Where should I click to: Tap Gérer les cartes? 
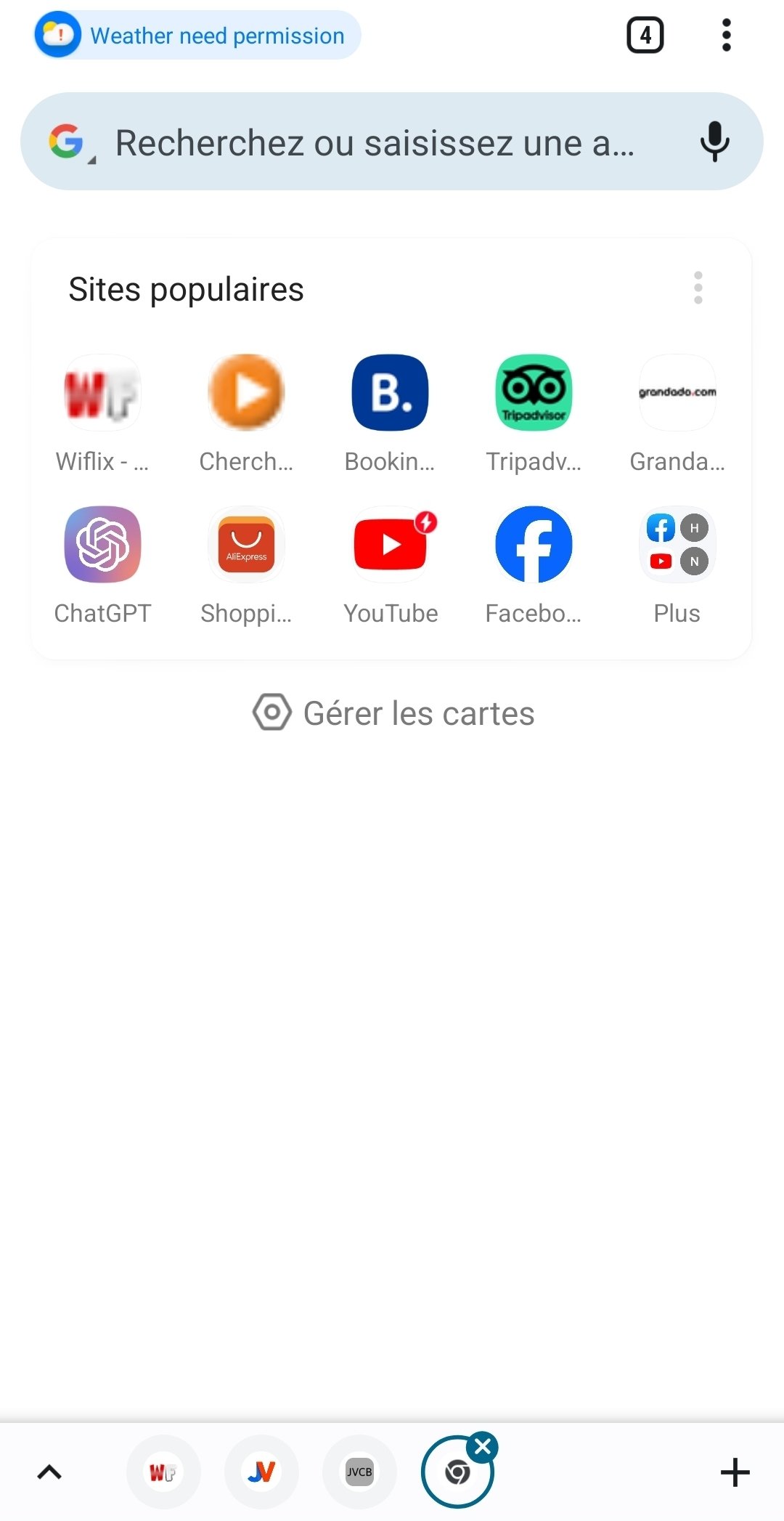(393, 713)
